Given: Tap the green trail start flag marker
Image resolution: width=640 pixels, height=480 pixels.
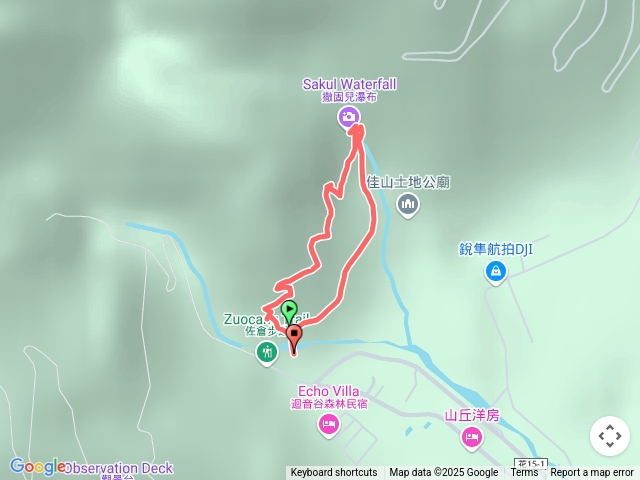Looking at the screenshot, I should [289, 311].
